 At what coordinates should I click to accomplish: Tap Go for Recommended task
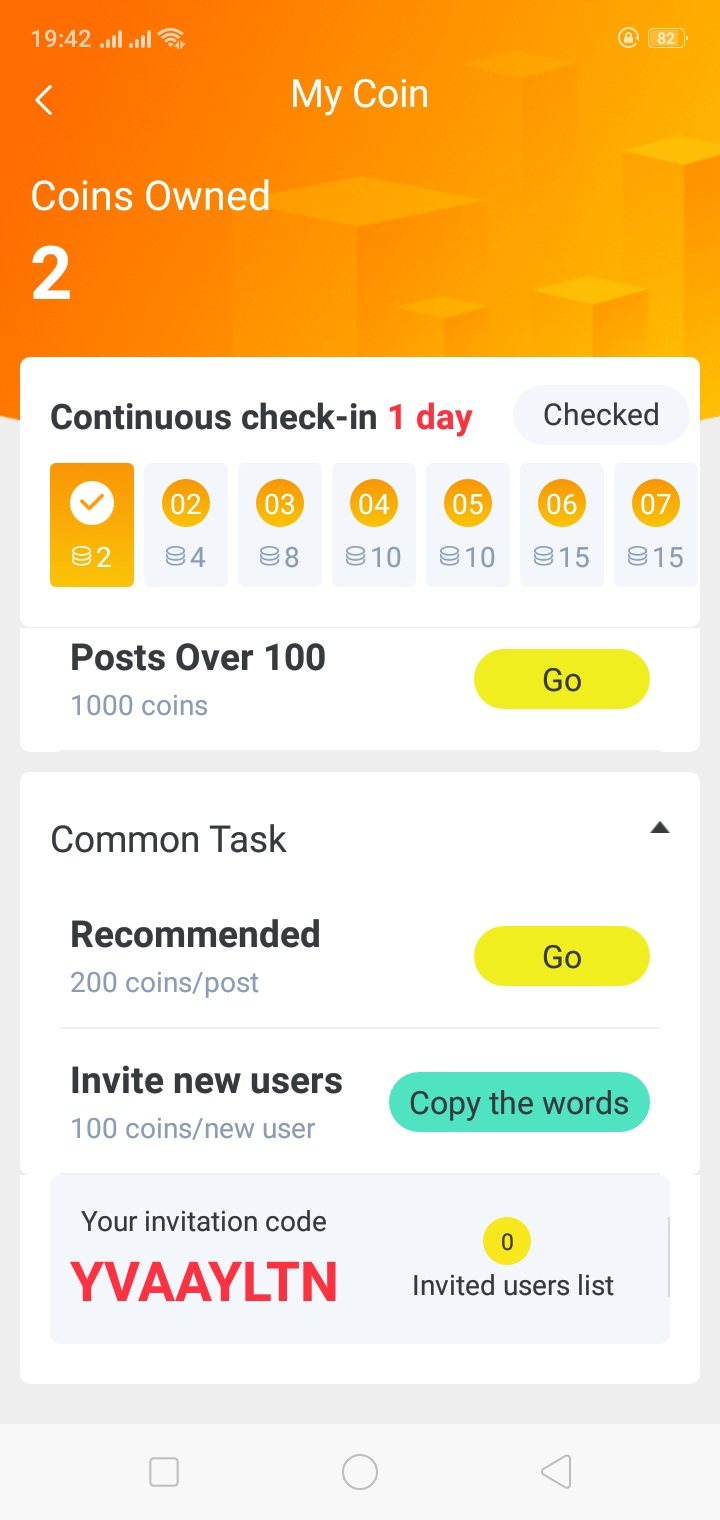(x=561, y=957)
